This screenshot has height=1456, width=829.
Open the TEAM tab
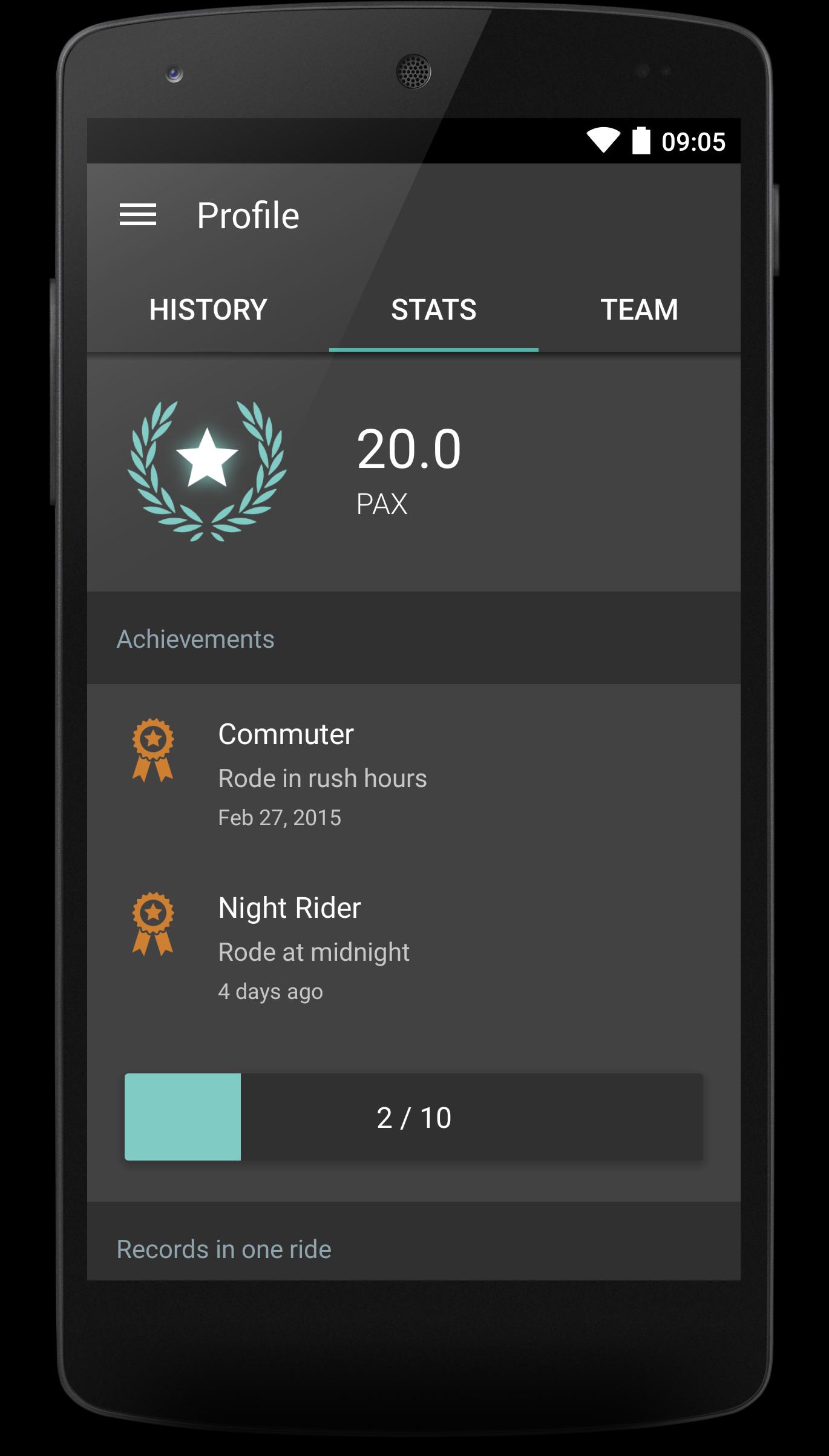(640, 311)
